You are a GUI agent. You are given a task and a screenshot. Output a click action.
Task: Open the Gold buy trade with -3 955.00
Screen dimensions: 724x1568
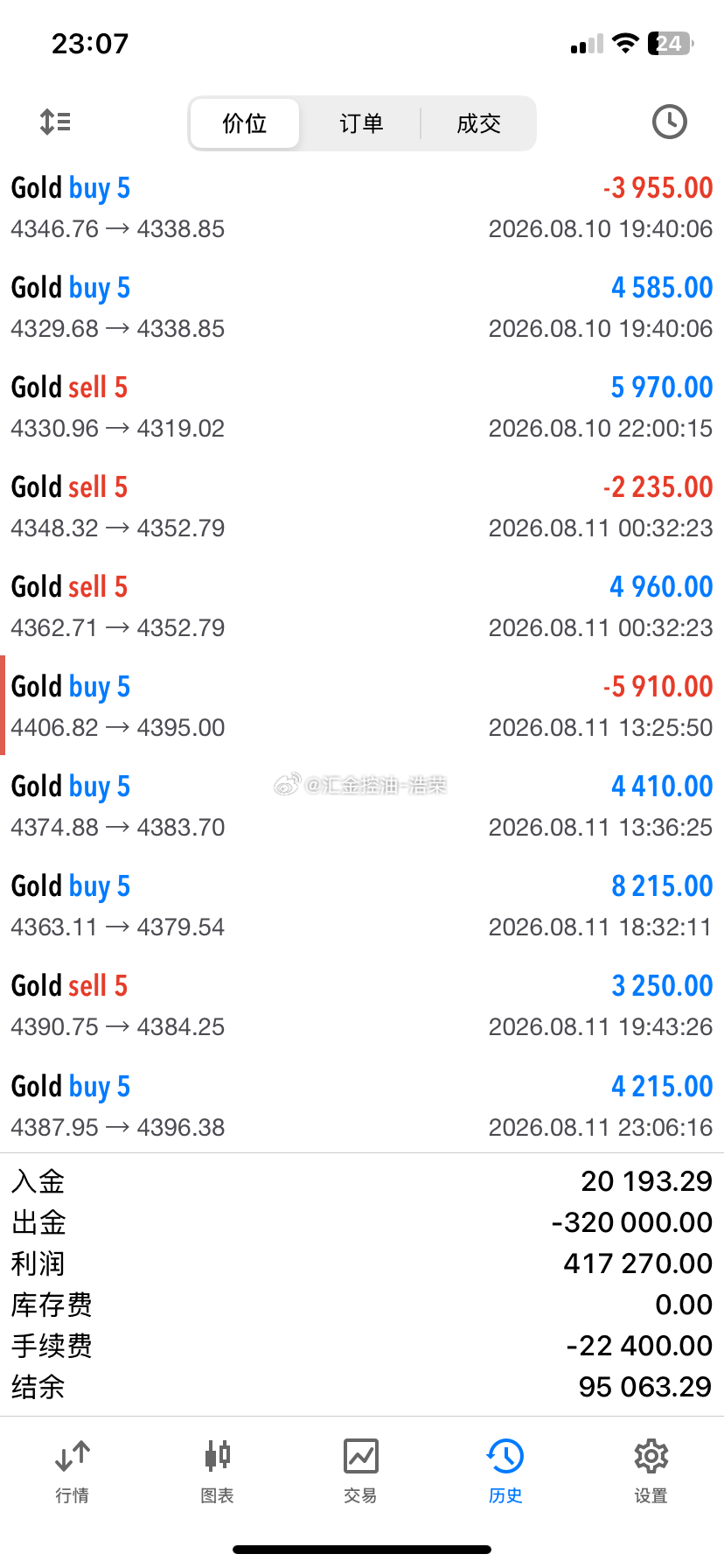(x=362, y=207)
